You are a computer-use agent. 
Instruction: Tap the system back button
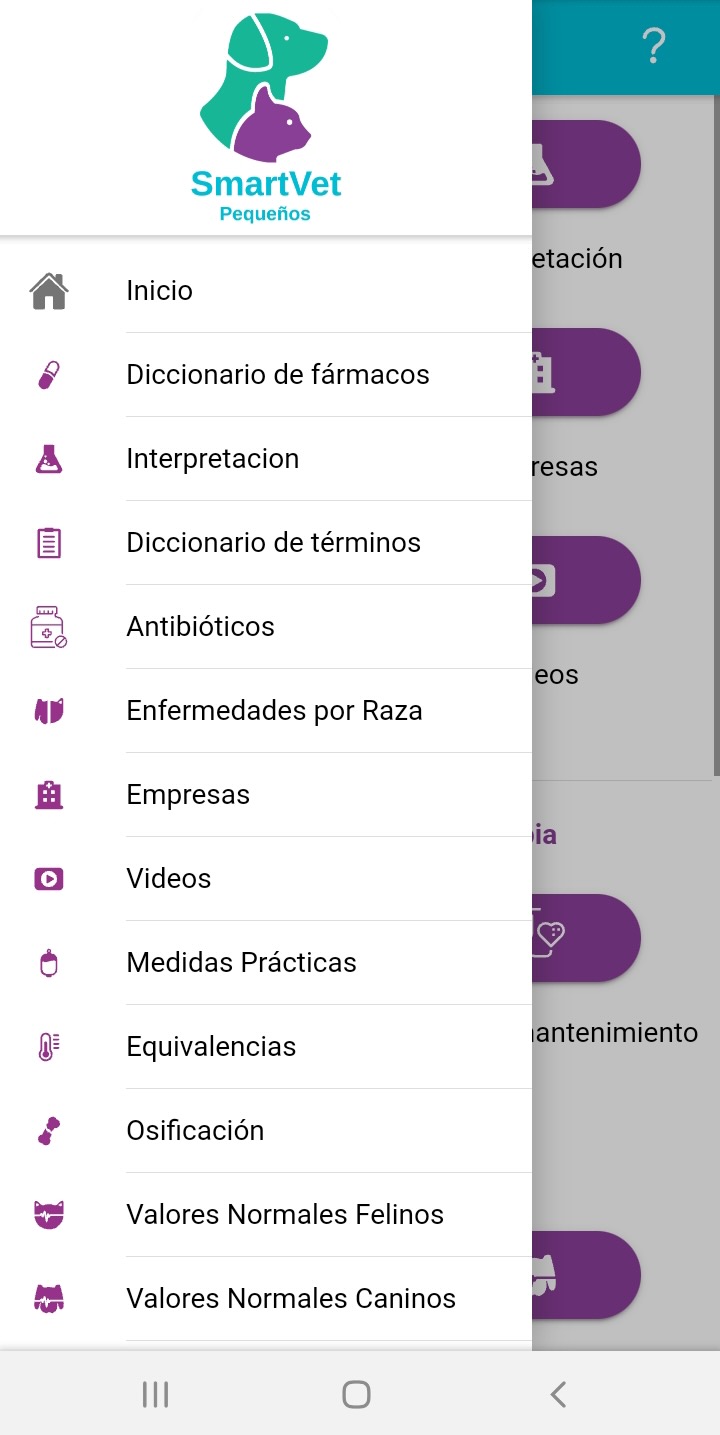coord(558,1394)
